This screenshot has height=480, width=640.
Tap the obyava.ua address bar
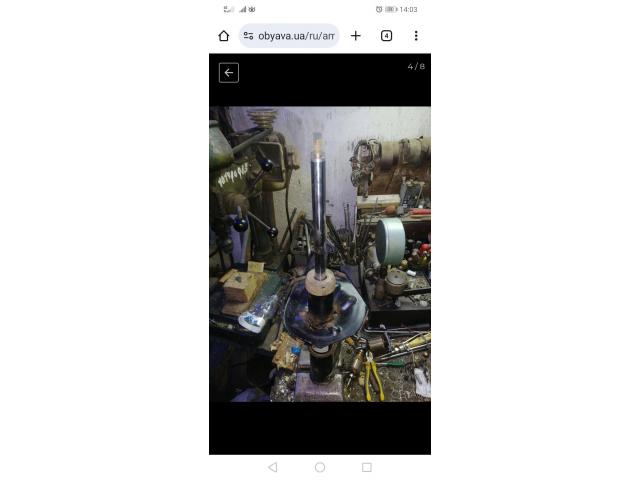click(290, 36)
